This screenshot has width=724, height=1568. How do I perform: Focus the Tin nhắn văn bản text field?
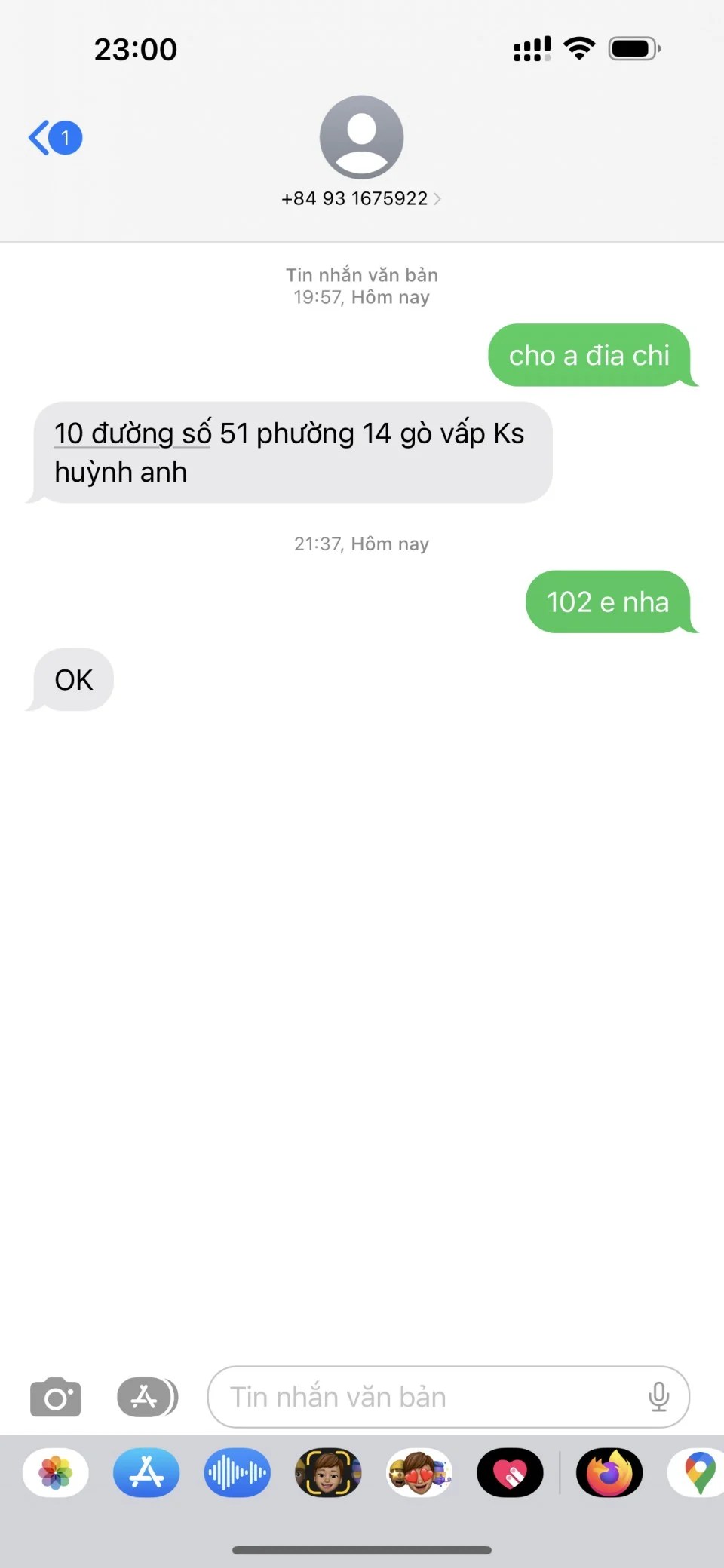click(430, 1397)
